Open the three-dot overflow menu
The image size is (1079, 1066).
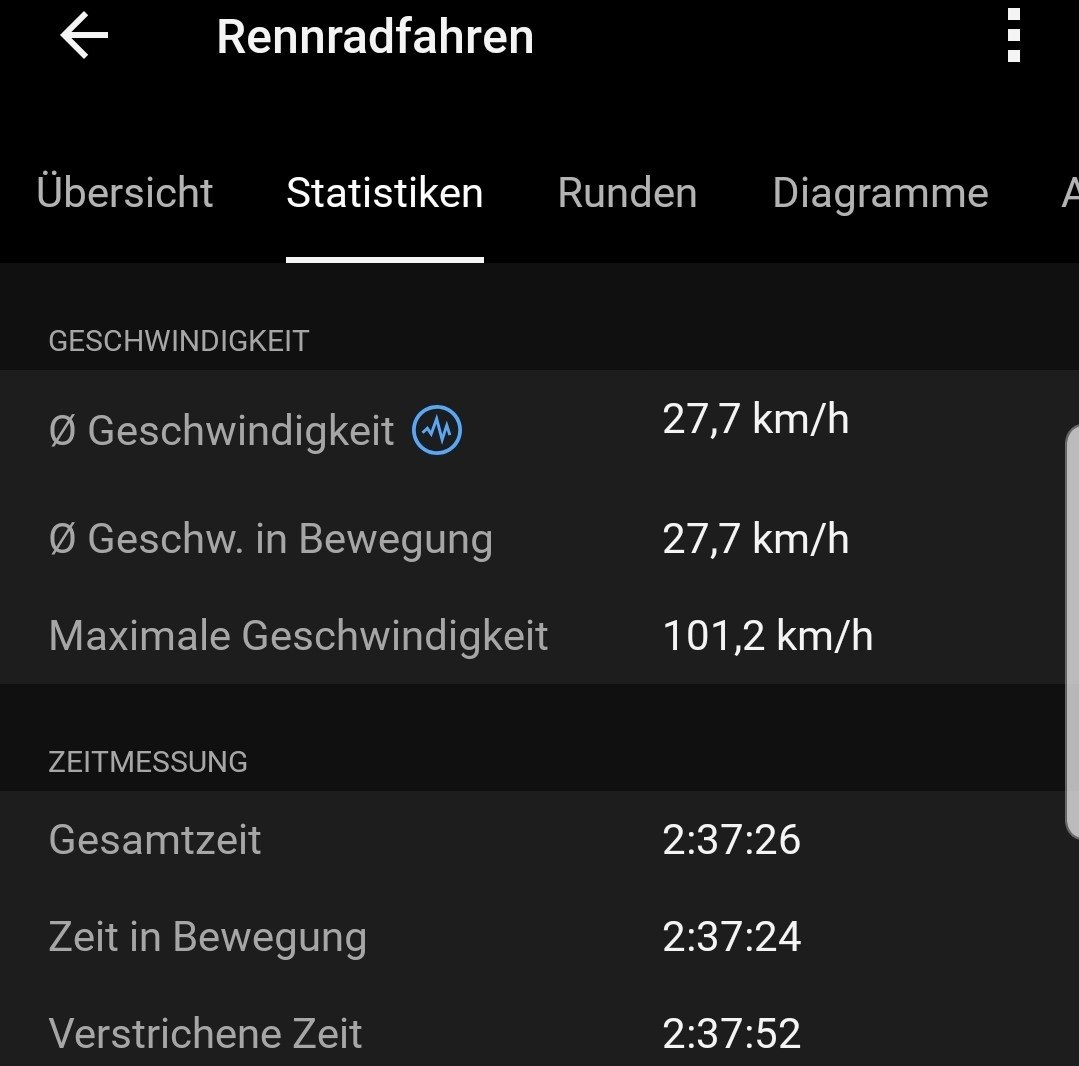tap(1013, 36)
